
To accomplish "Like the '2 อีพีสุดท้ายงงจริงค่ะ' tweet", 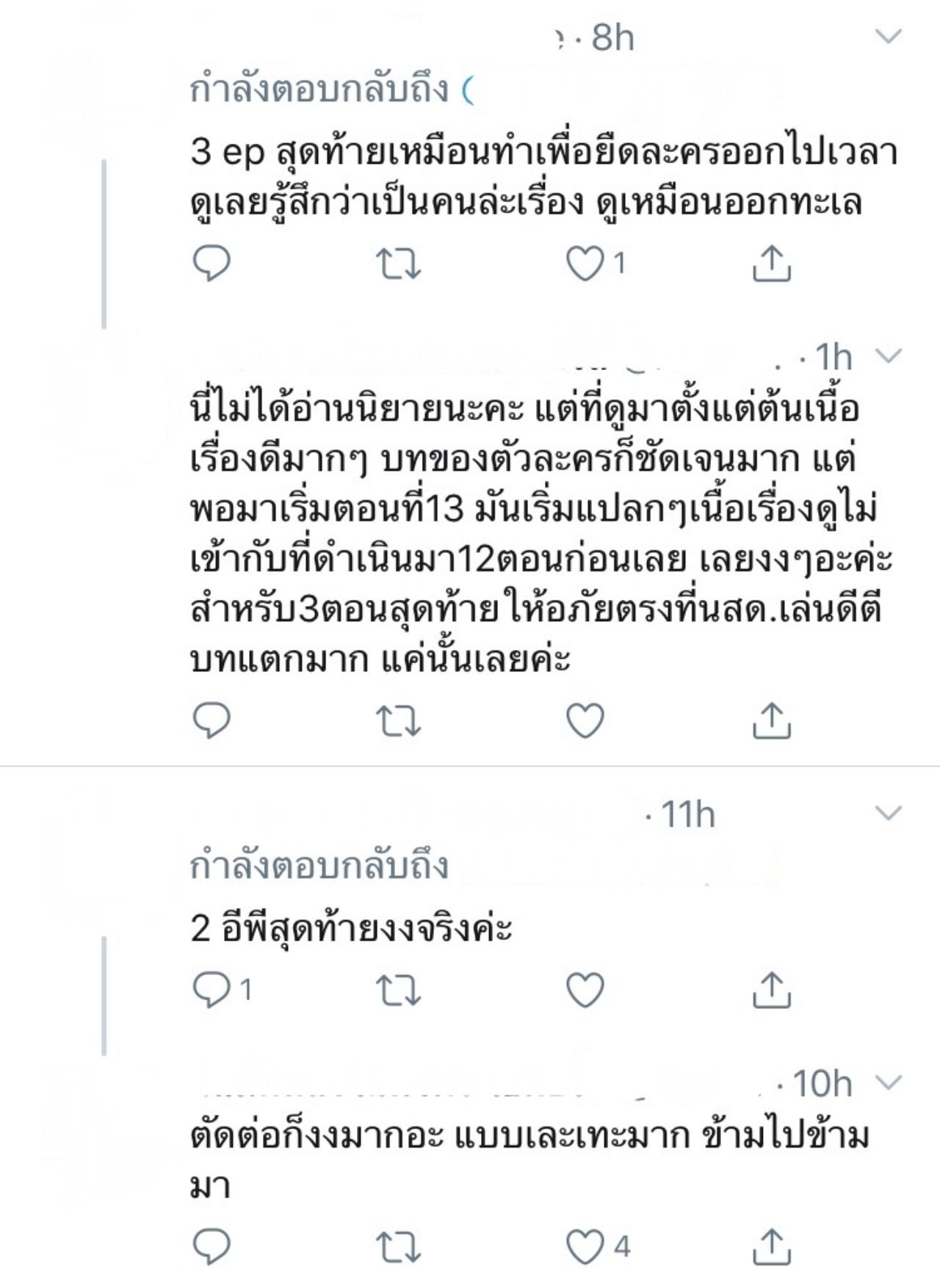I will pyautogui.click(x=585, y=990).
